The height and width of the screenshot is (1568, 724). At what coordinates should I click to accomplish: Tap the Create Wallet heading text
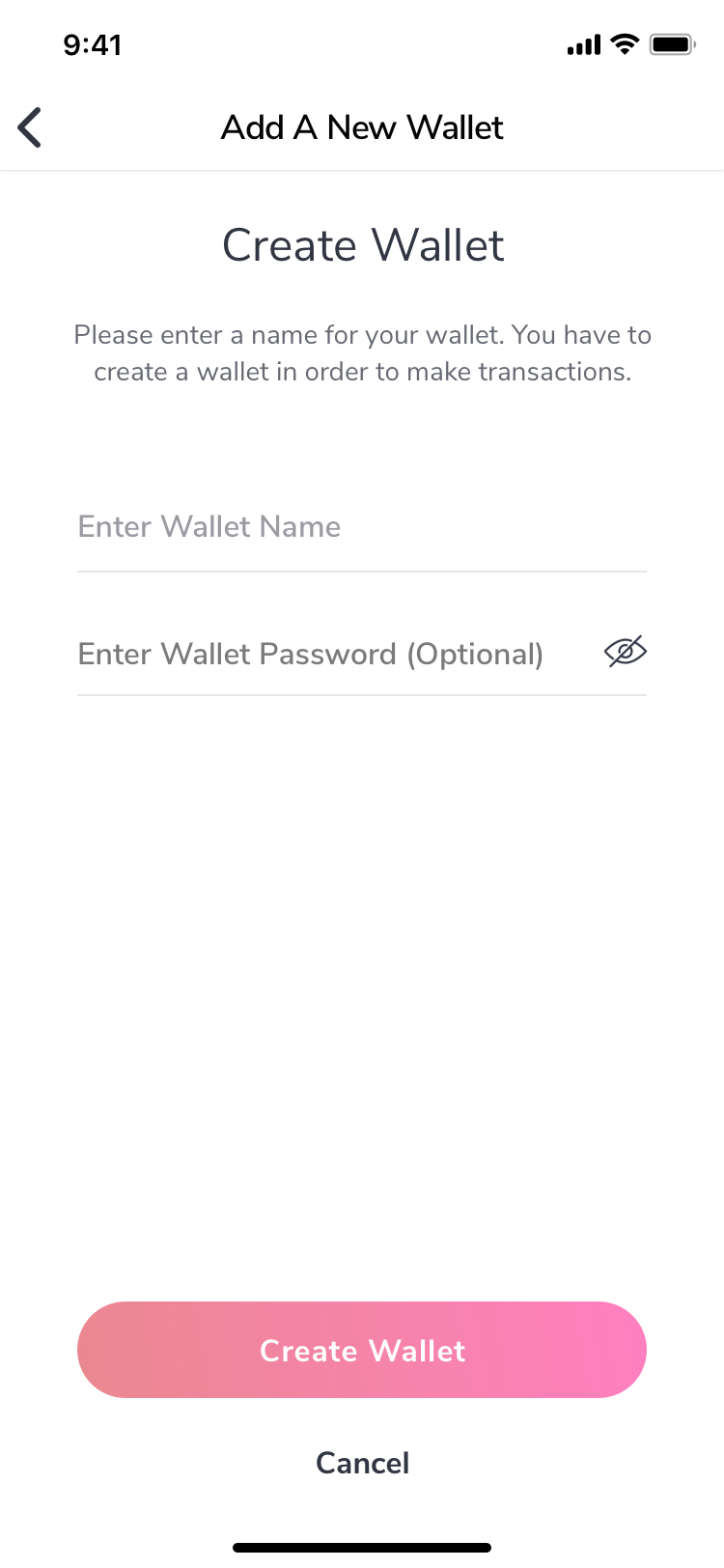(362, 244)
